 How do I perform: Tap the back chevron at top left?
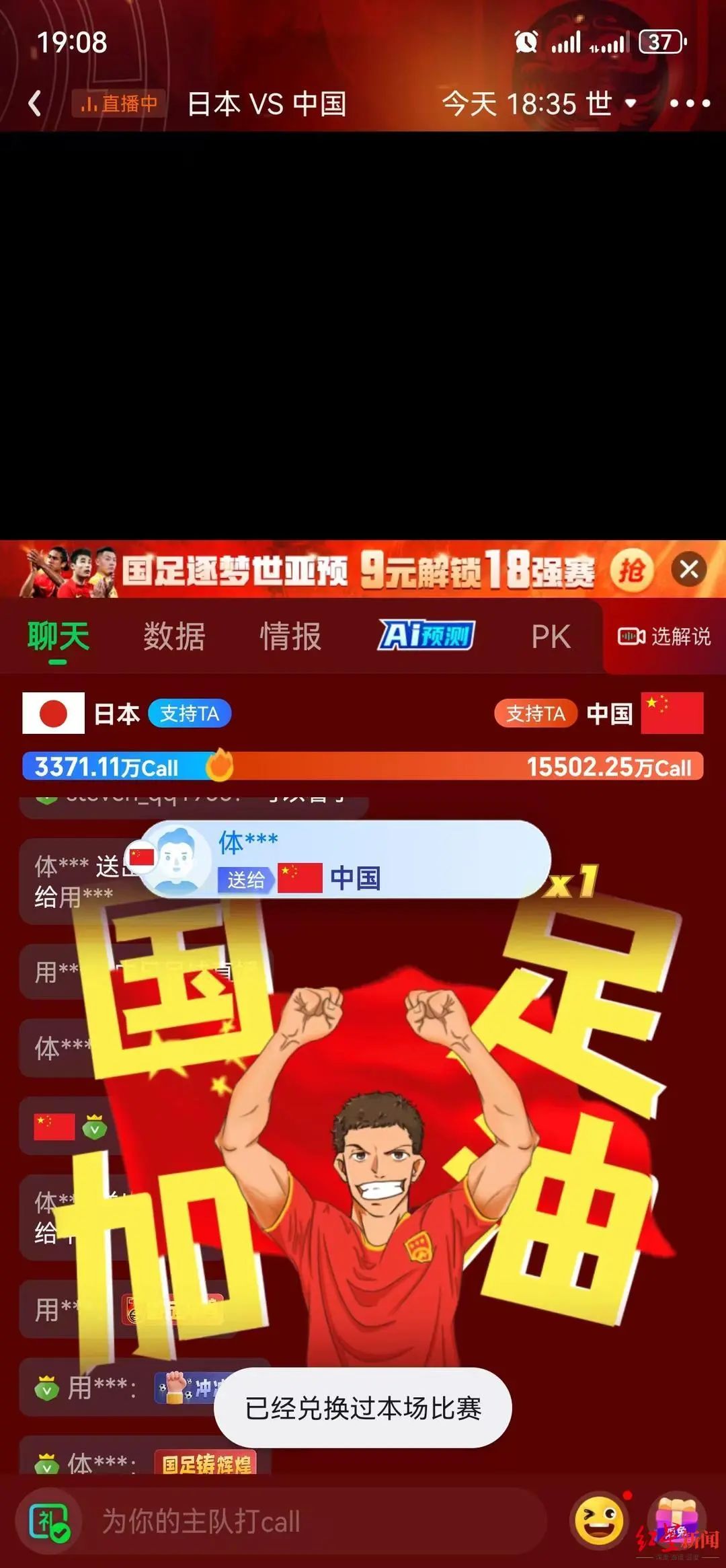click(x=35, y=101)
